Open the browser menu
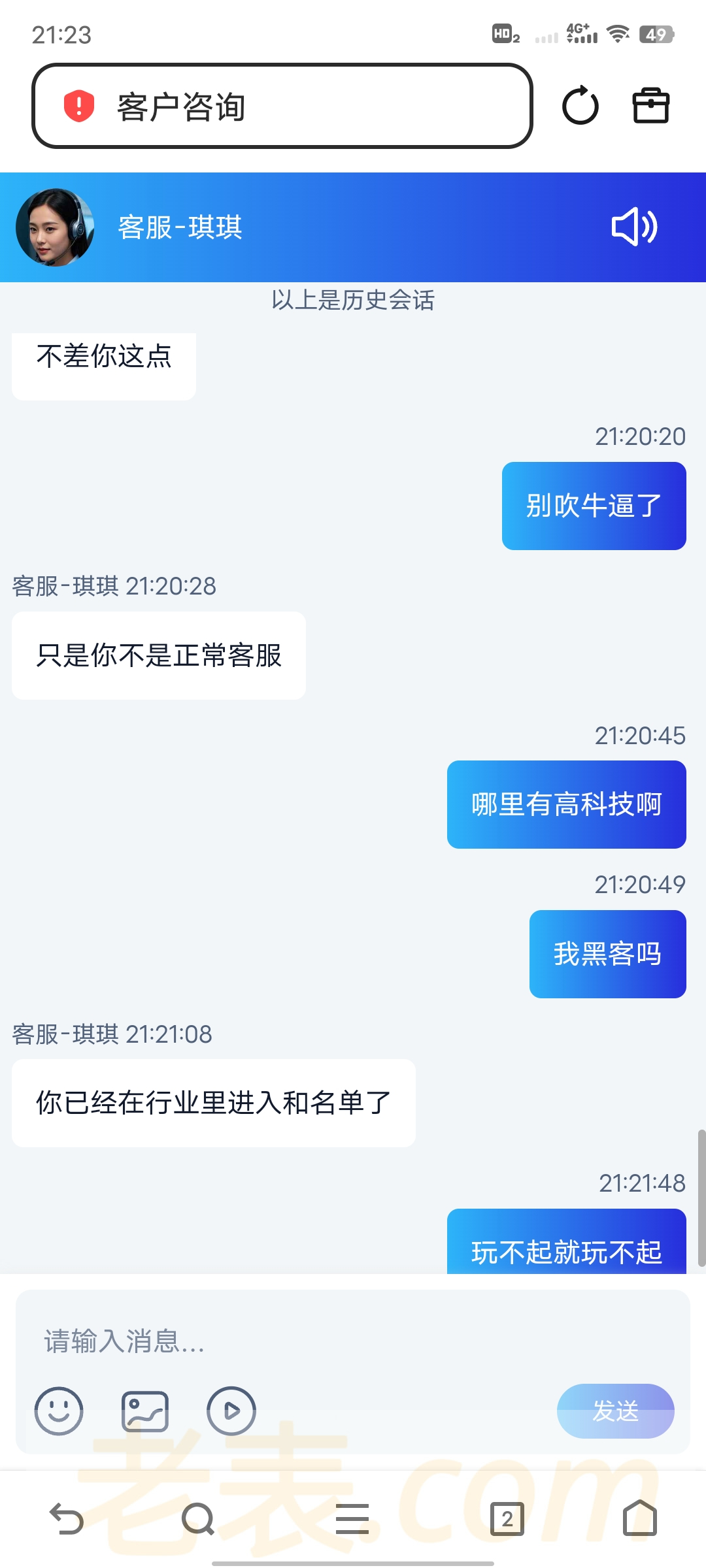The height and width of the screenshot is (1568, 706). pos(352,1518)
